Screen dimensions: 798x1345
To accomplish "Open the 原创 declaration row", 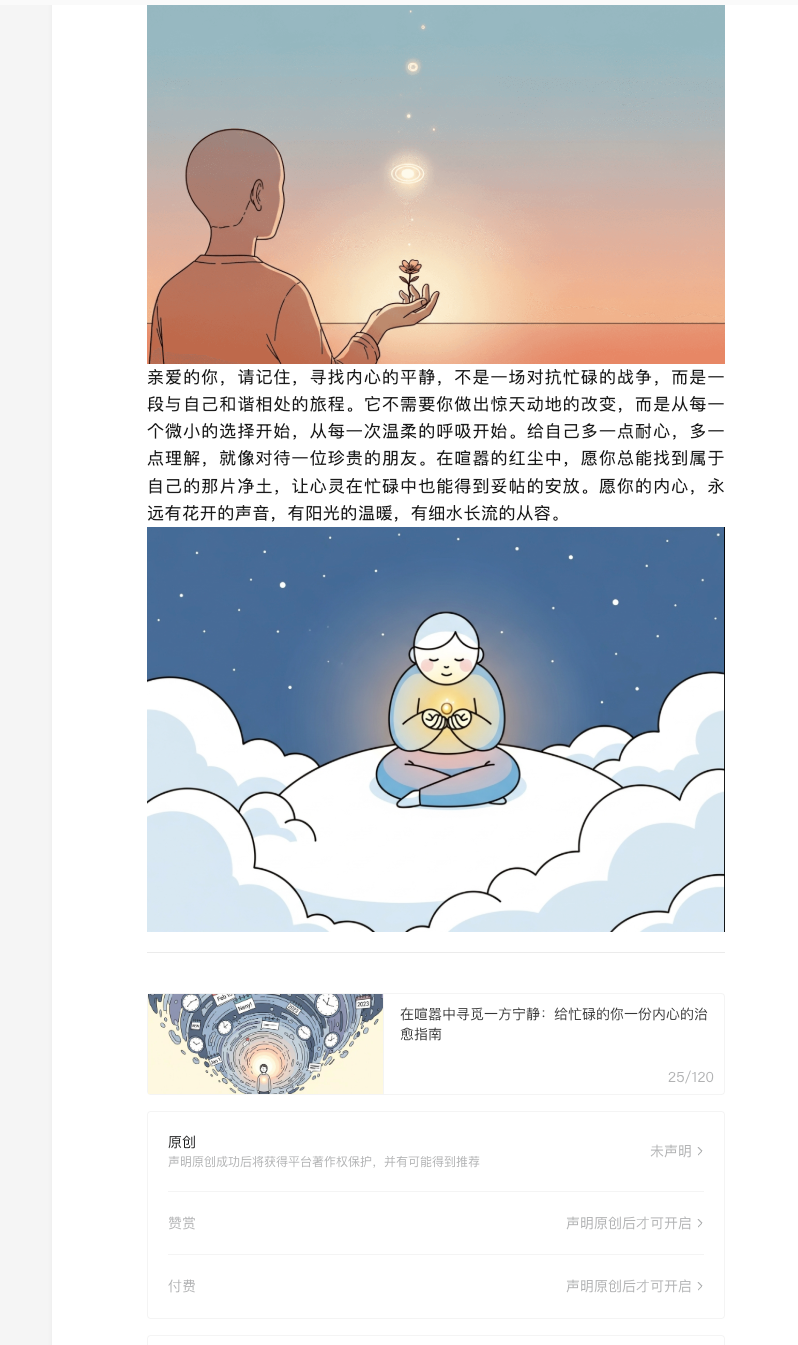I will pos(435,1151).
